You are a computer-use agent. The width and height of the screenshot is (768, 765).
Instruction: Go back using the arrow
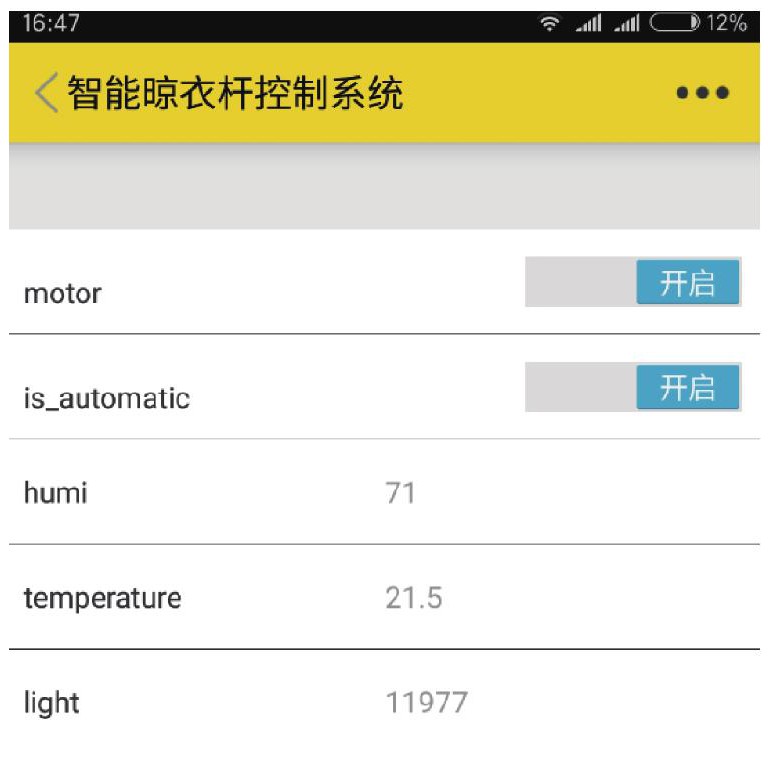[x=45, y=93]
